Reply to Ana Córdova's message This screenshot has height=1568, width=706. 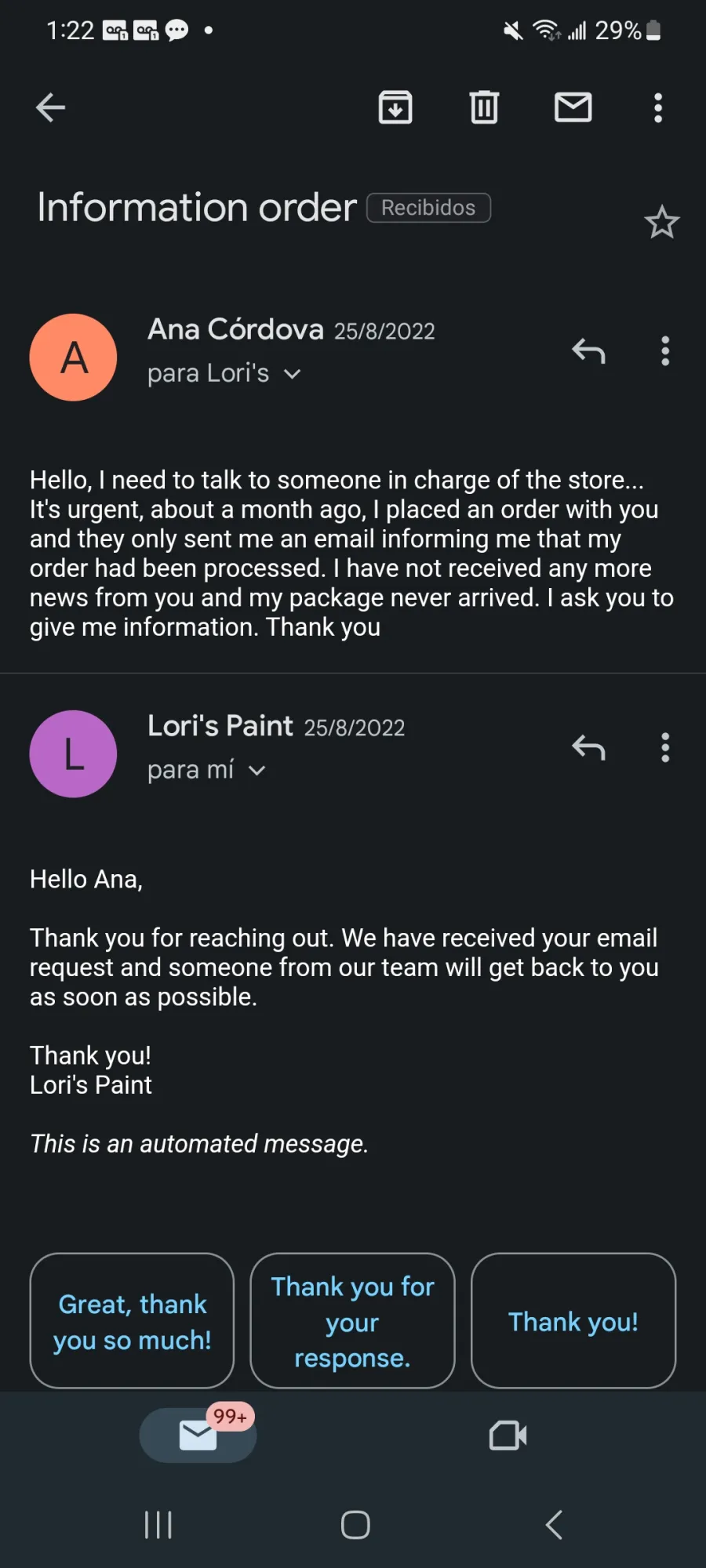588,351
